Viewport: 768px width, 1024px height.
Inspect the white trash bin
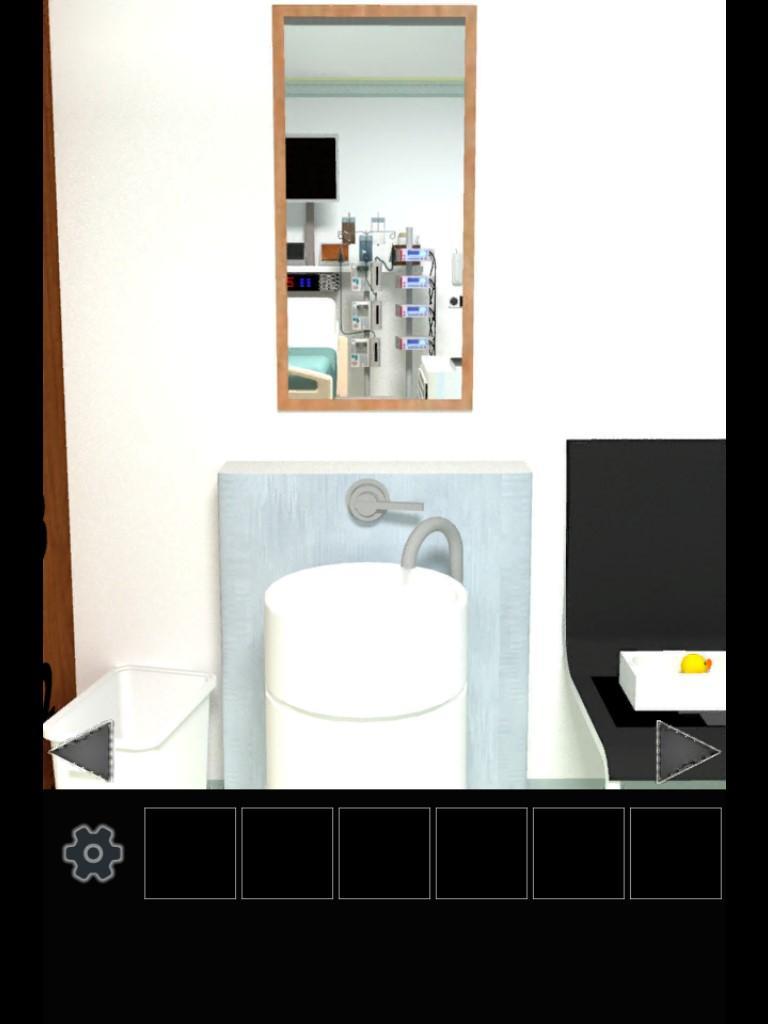point(135,725)
